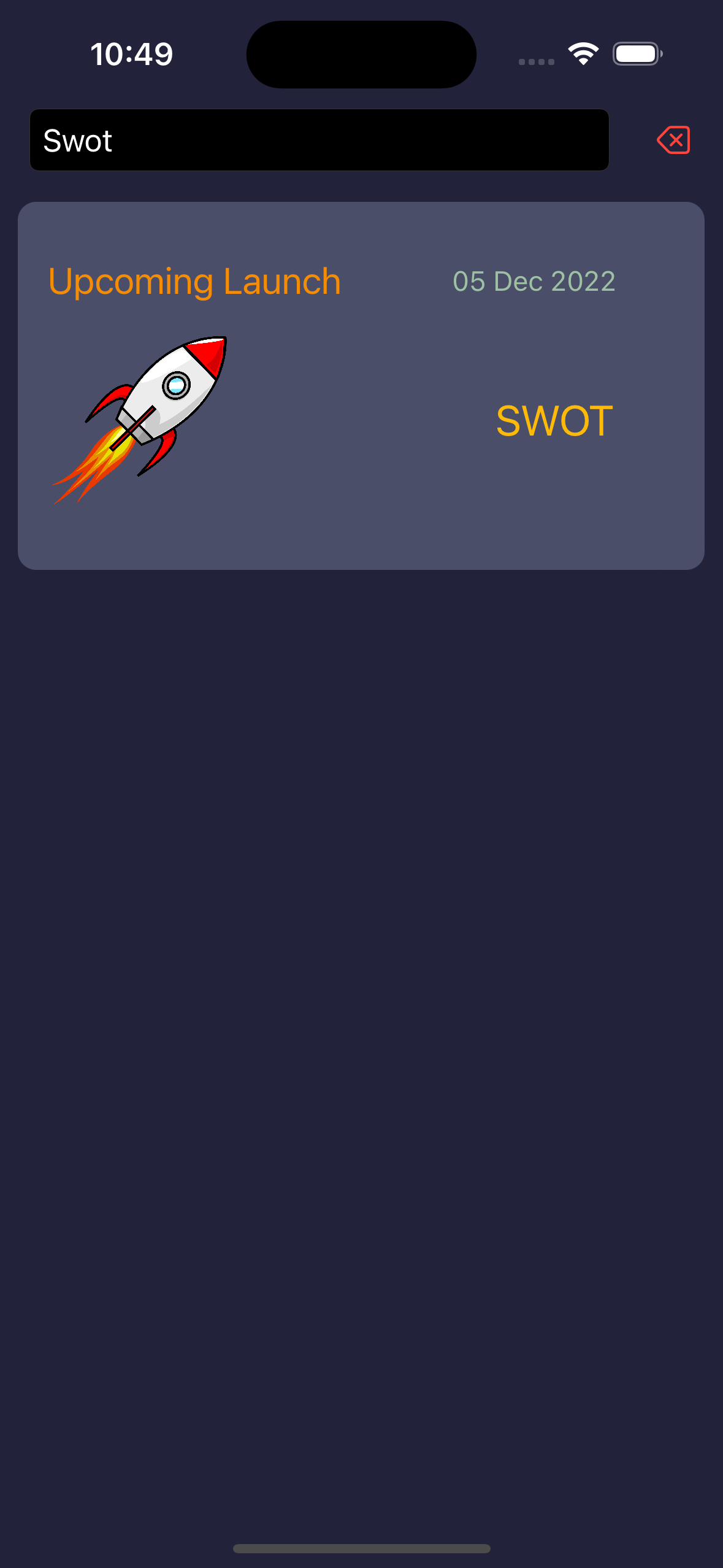
Task: Select the typed text Swot in search bar
Action: 77,140
